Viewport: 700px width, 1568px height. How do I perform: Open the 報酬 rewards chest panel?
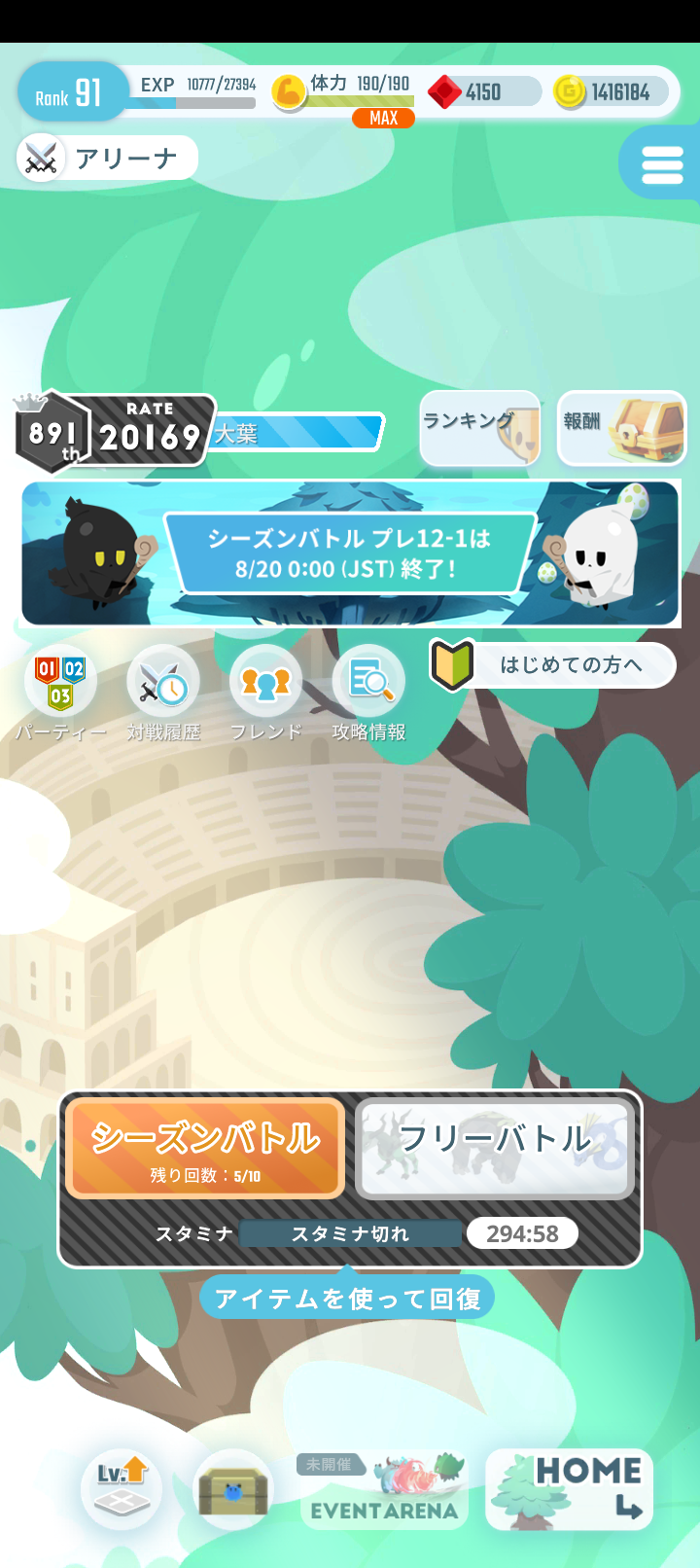coord(620,428)
